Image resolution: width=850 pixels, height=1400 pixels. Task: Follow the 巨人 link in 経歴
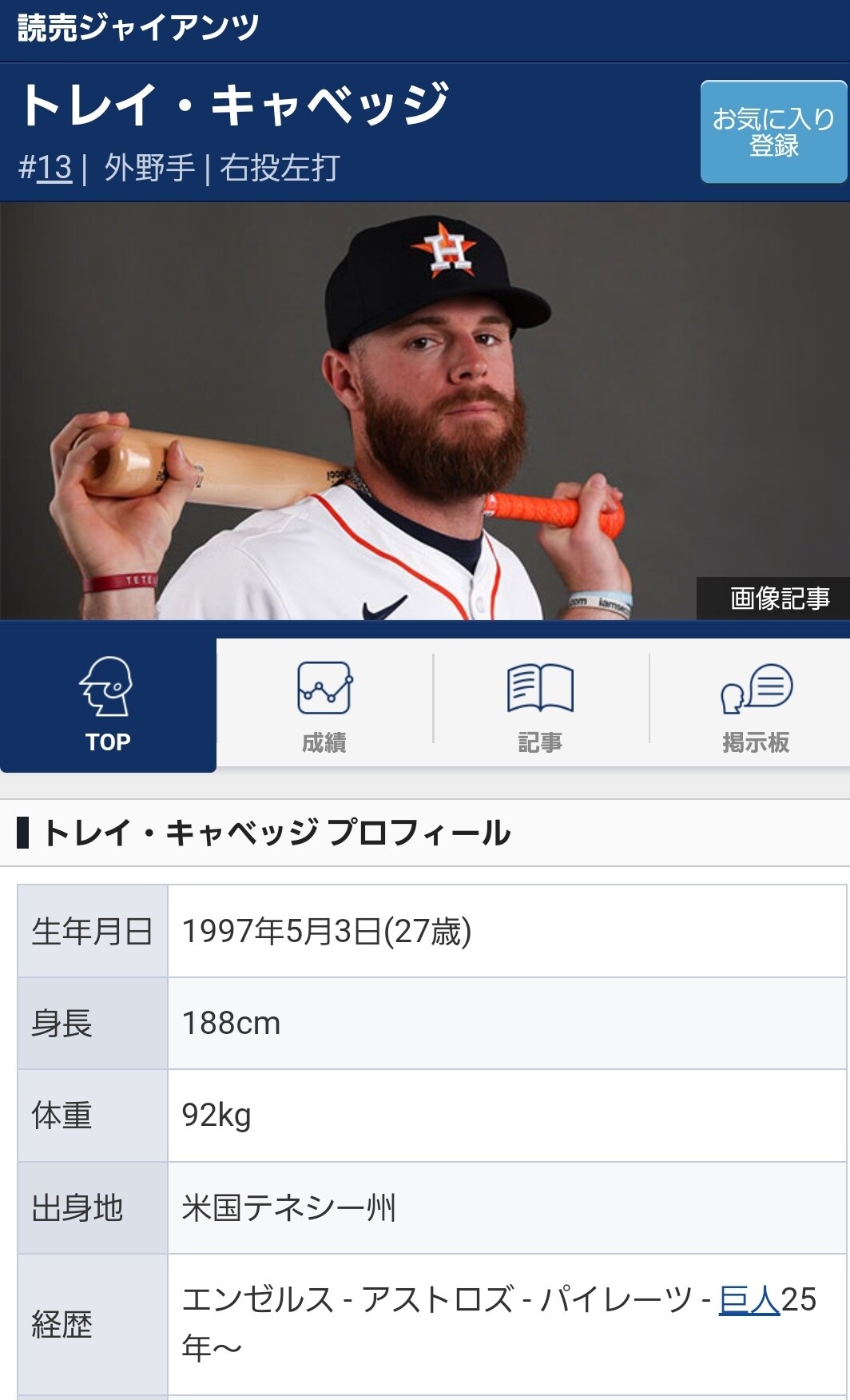[749, 1299]
